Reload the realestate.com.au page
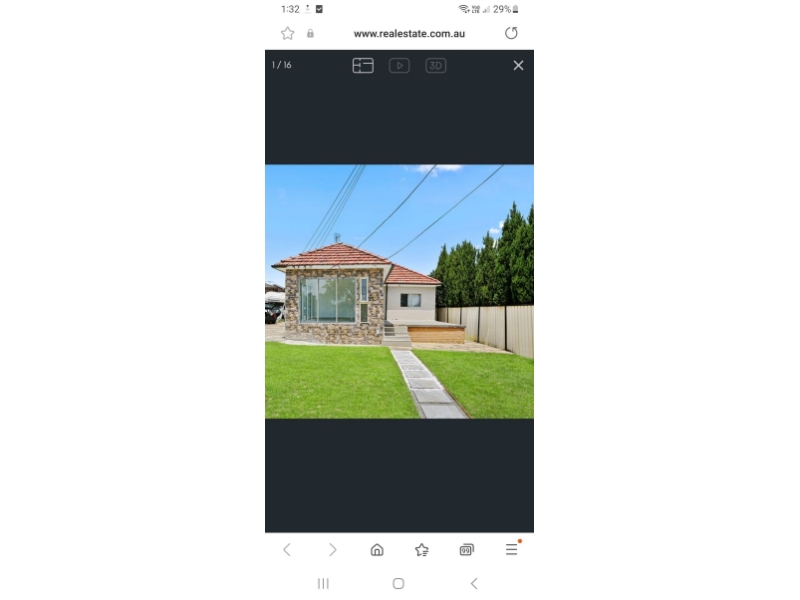Image resolution: width=800 pixels, height=600 pixels. pyautogui.click(x=511, y=33)
